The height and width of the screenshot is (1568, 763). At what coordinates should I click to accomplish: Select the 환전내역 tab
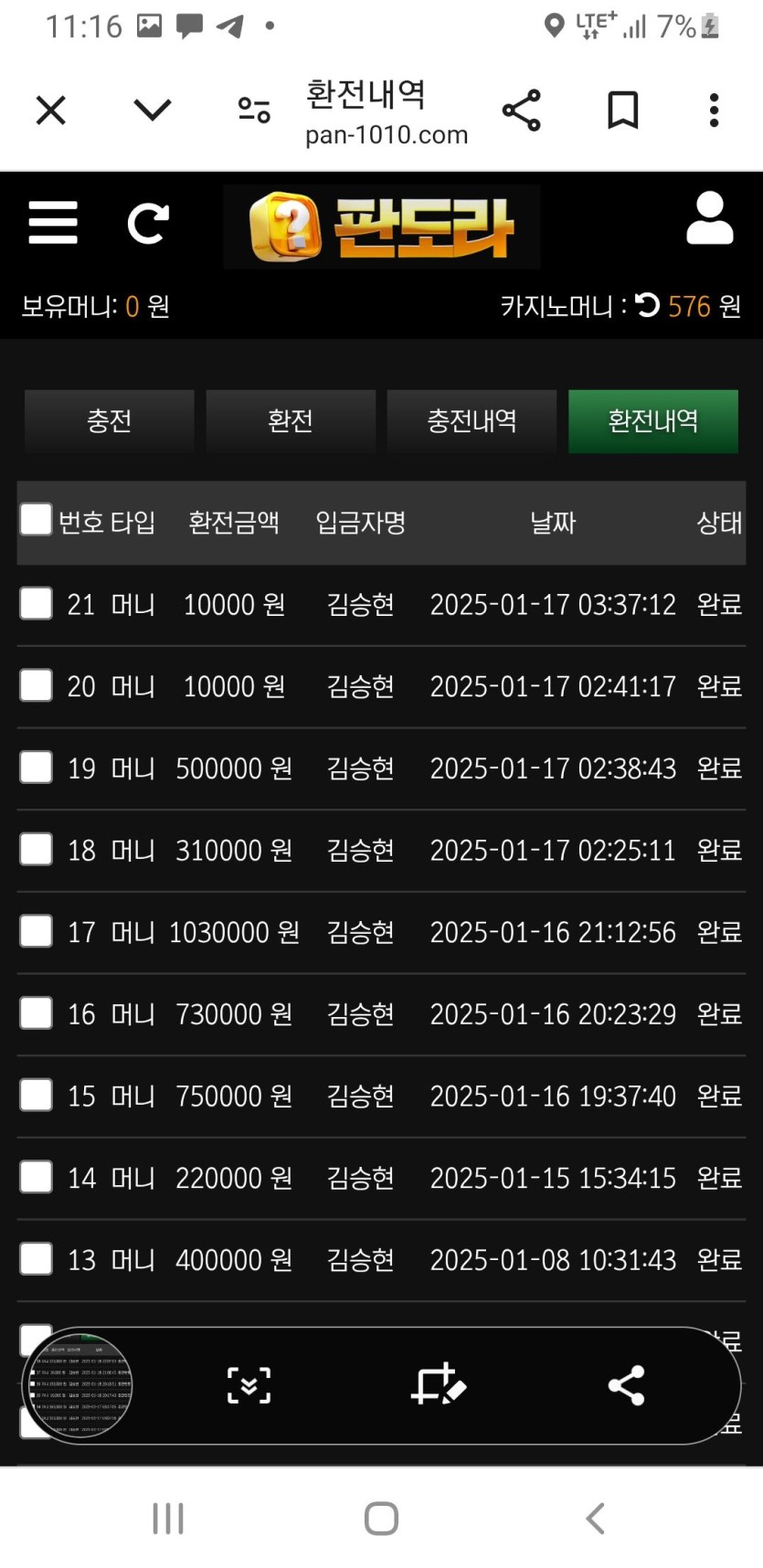[x=652, y=421]
